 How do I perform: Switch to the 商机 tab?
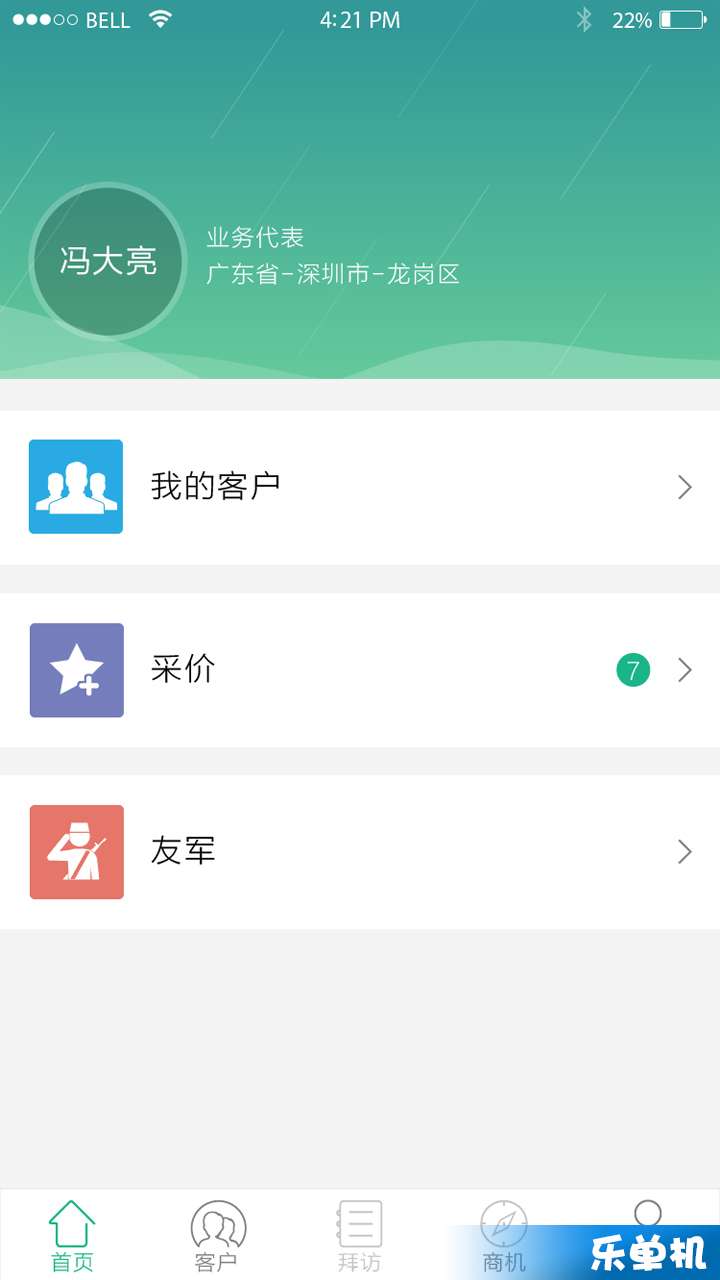[x=503, y=1236]
